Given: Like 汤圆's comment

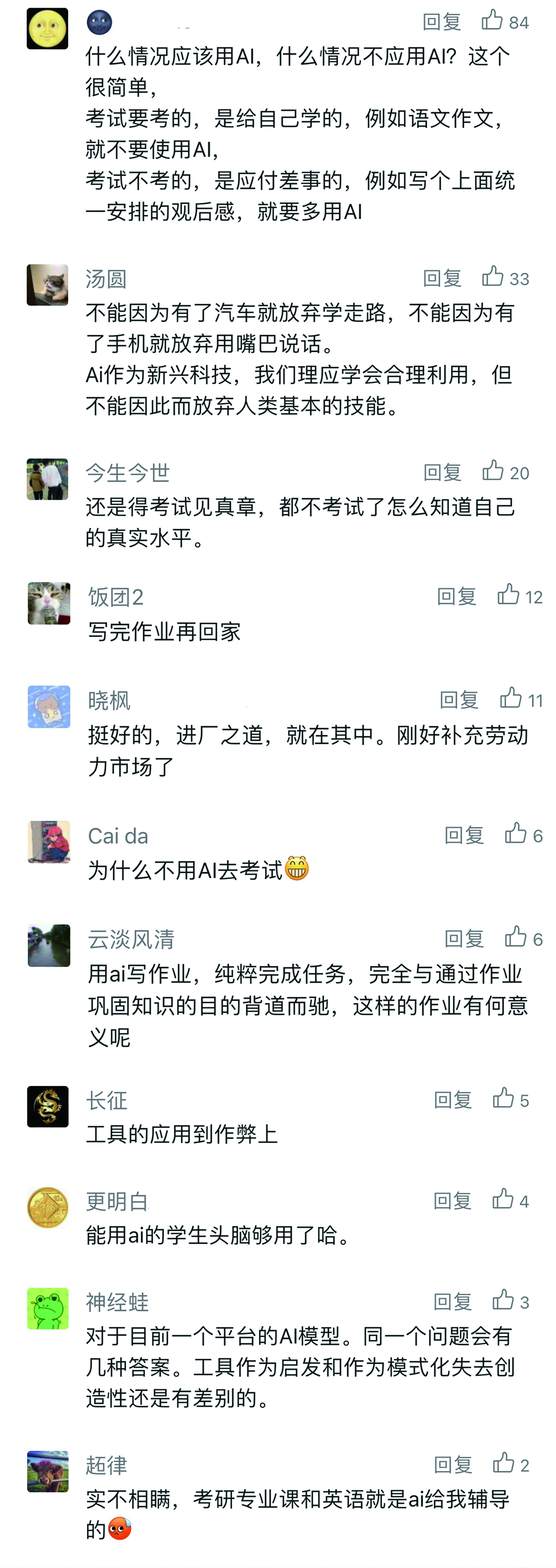Looking at the screenshot, I should (x=493, y=277).
